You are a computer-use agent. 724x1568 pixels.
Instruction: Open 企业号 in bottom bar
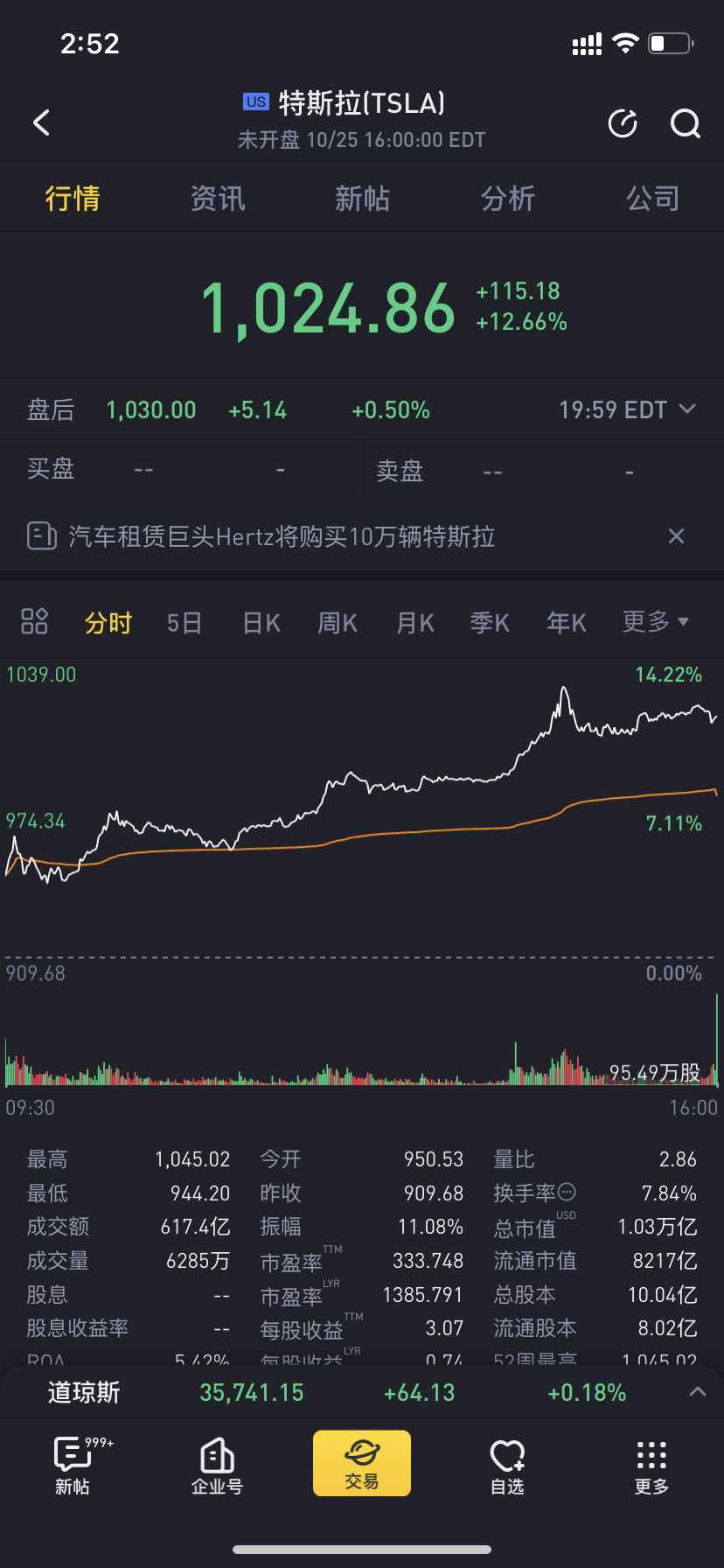tap(217, 1466)
